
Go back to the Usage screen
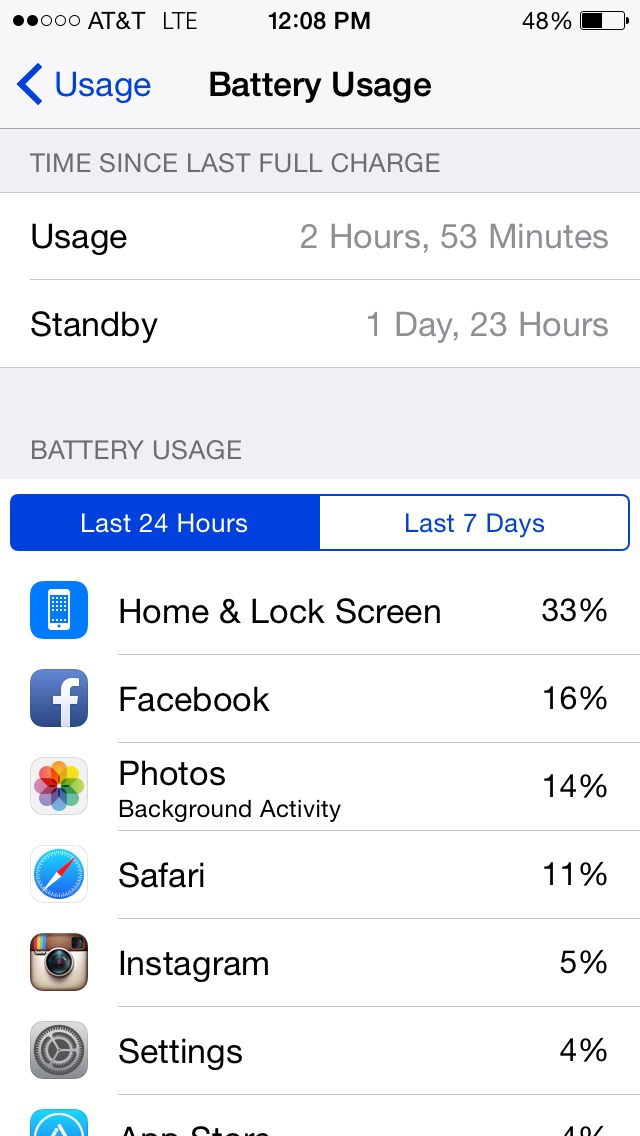click(83, 85)
